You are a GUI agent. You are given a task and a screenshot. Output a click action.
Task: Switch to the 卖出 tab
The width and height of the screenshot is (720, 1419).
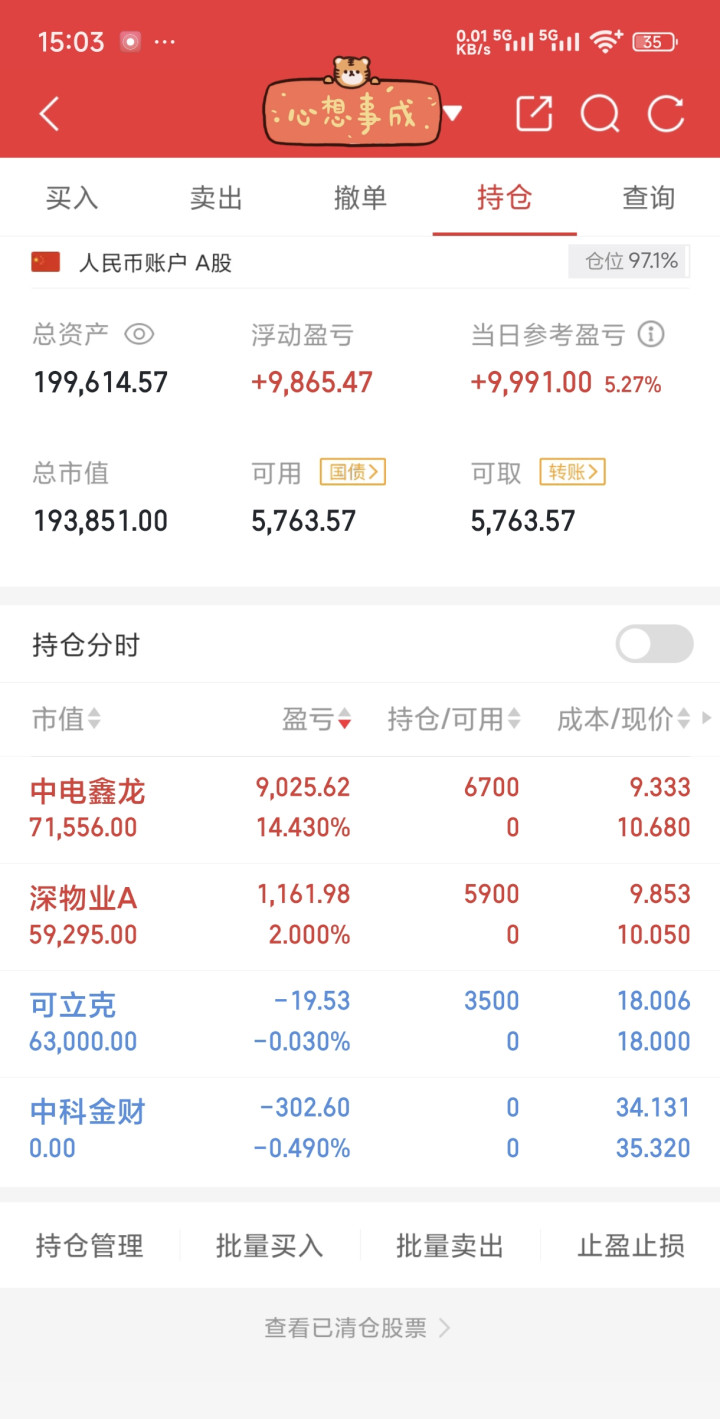216,198
